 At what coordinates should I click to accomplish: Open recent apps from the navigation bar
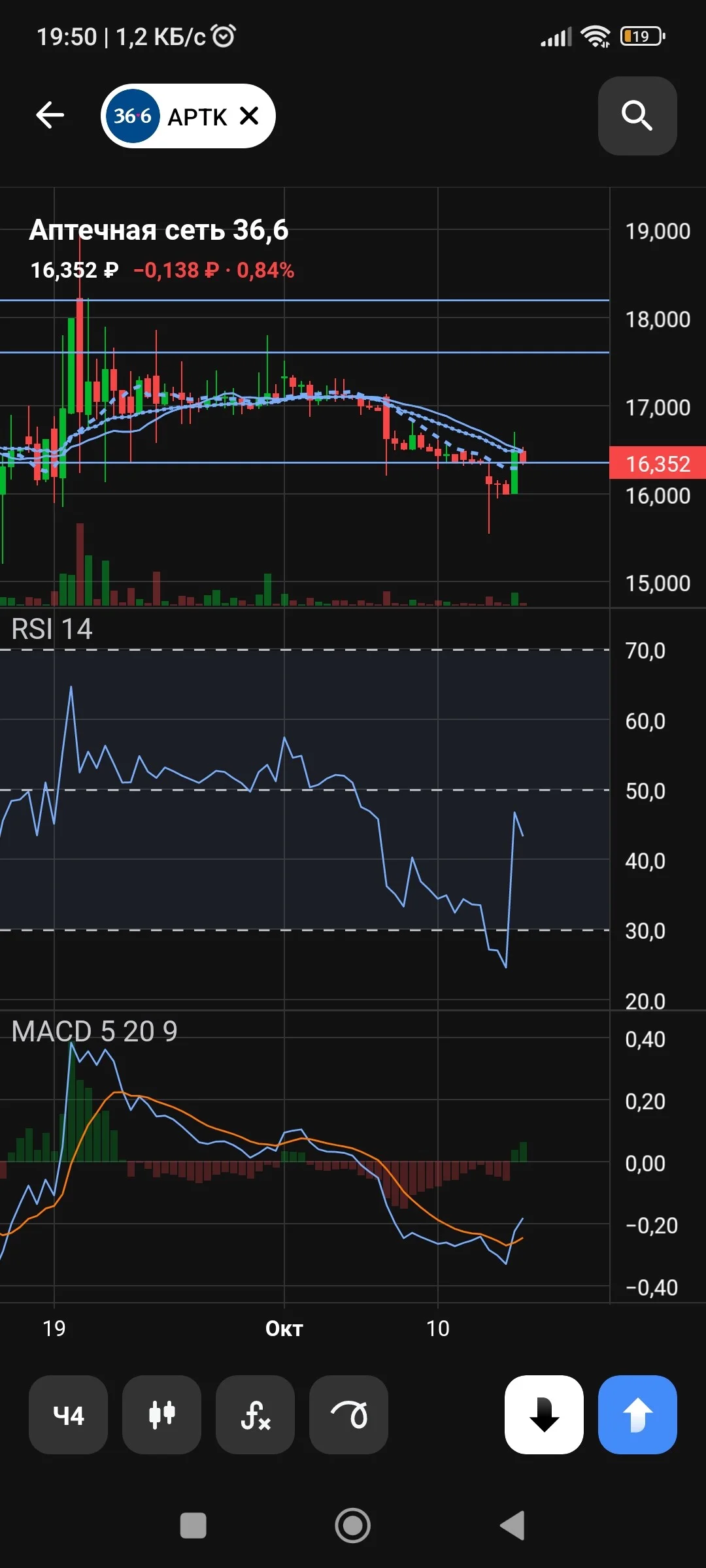coord(193,1526)
